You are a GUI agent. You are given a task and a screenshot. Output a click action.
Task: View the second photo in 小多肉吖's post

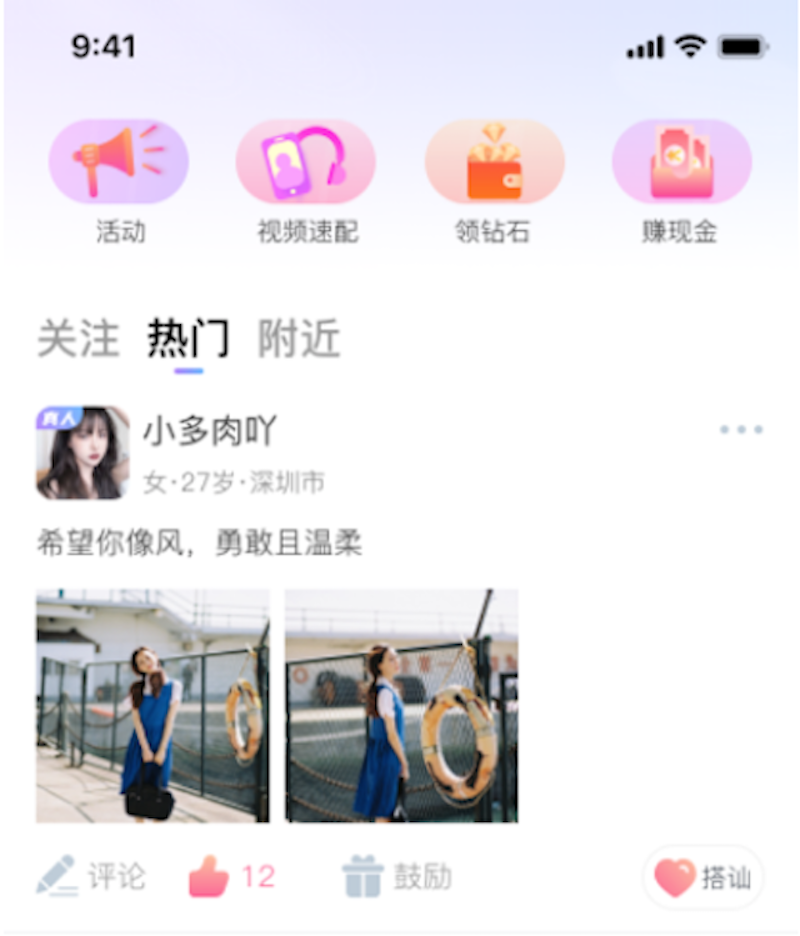point(401,706)
